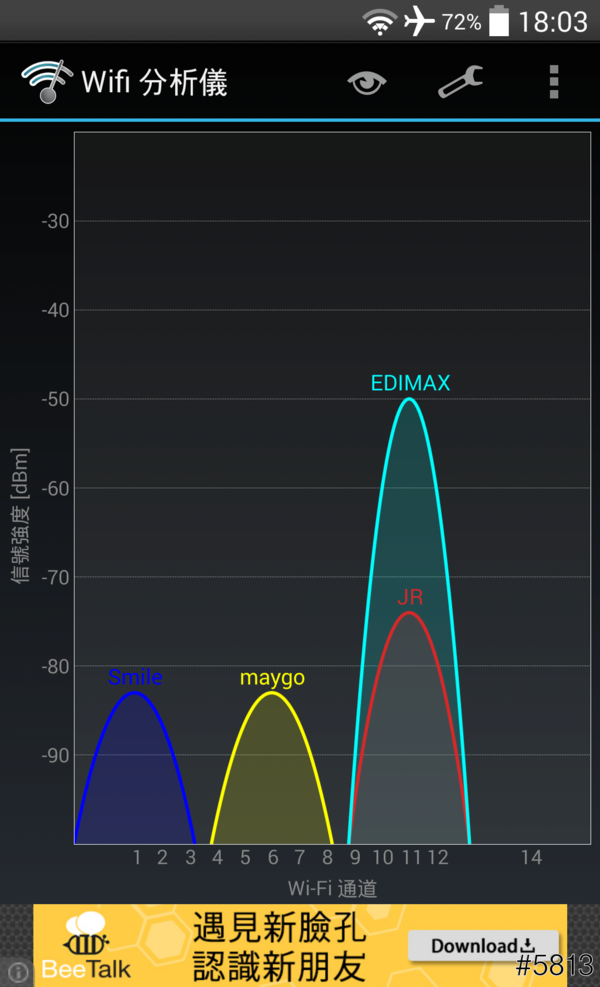Tap Download on the BeeTalk ad
Viewport: 600px width, 987px height.
482,945
